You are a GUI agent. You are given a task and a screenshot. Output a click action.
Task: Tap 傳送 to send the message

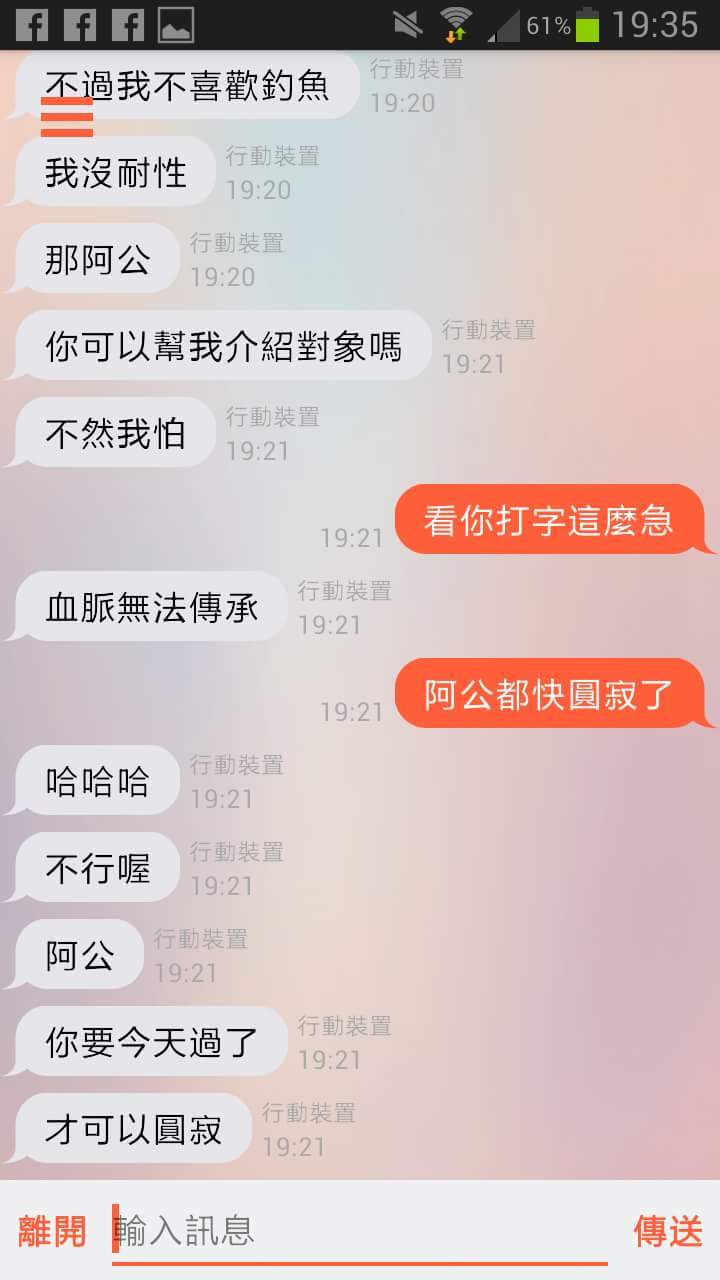[668, 1231]
